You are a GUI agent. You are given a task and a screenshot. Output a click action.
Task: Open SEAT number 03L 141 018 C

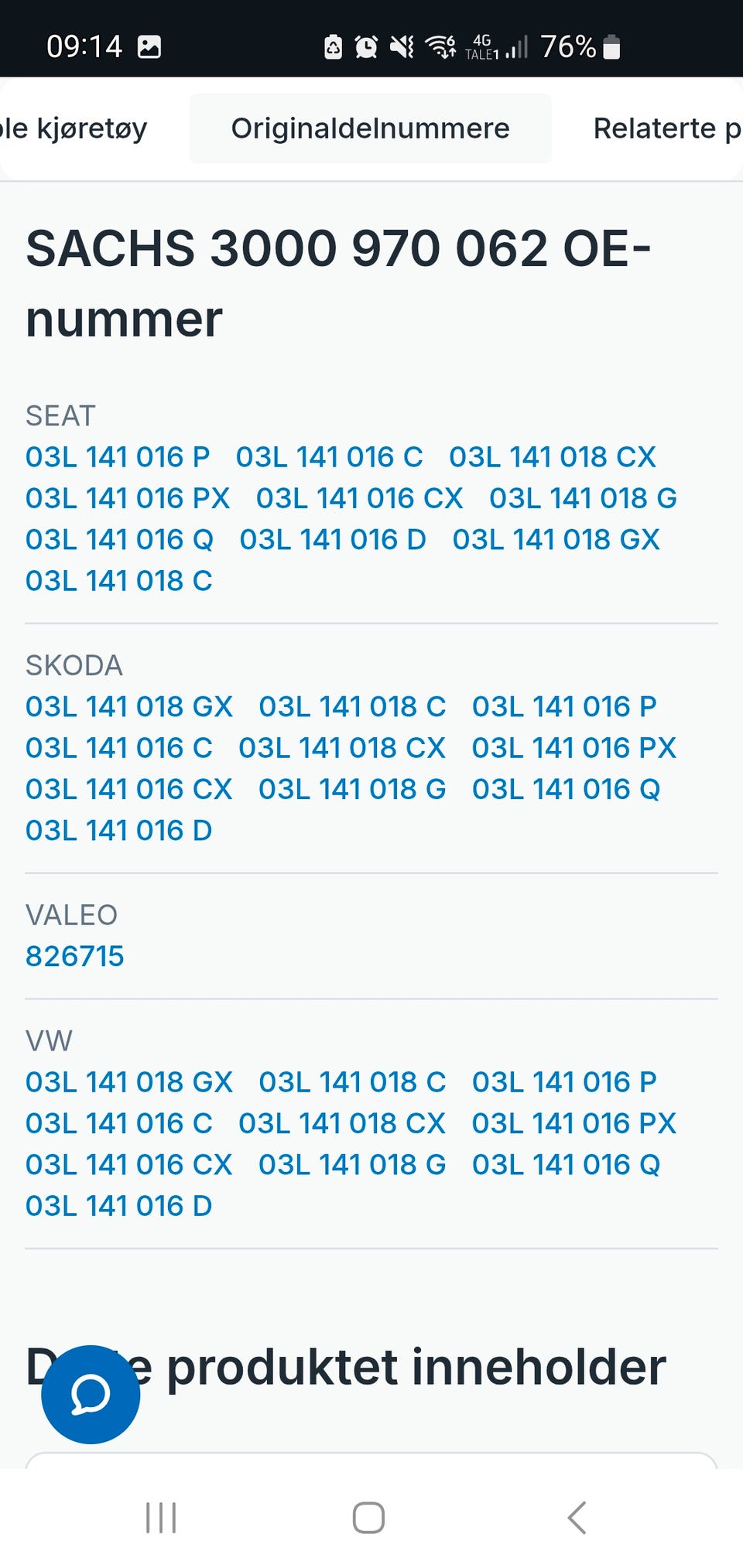pyautogui.click(x=118, y=580)
